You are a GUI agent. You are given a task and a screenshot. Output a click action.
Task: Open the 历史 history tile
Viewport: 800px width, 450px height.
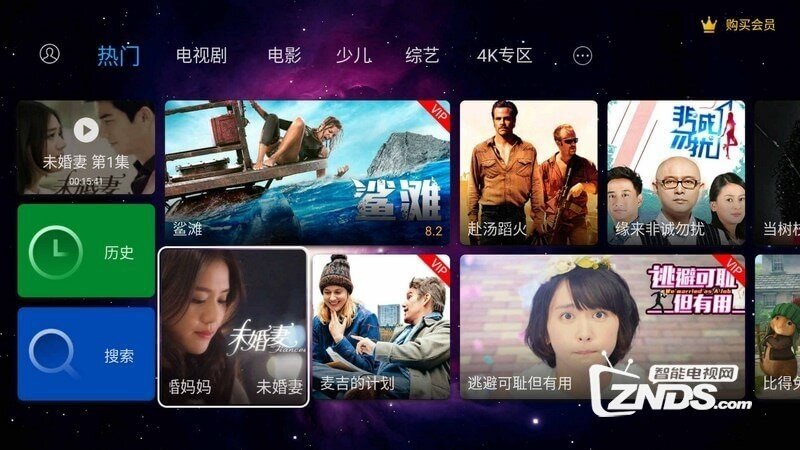pyautogui.click(x=86, y=251)
